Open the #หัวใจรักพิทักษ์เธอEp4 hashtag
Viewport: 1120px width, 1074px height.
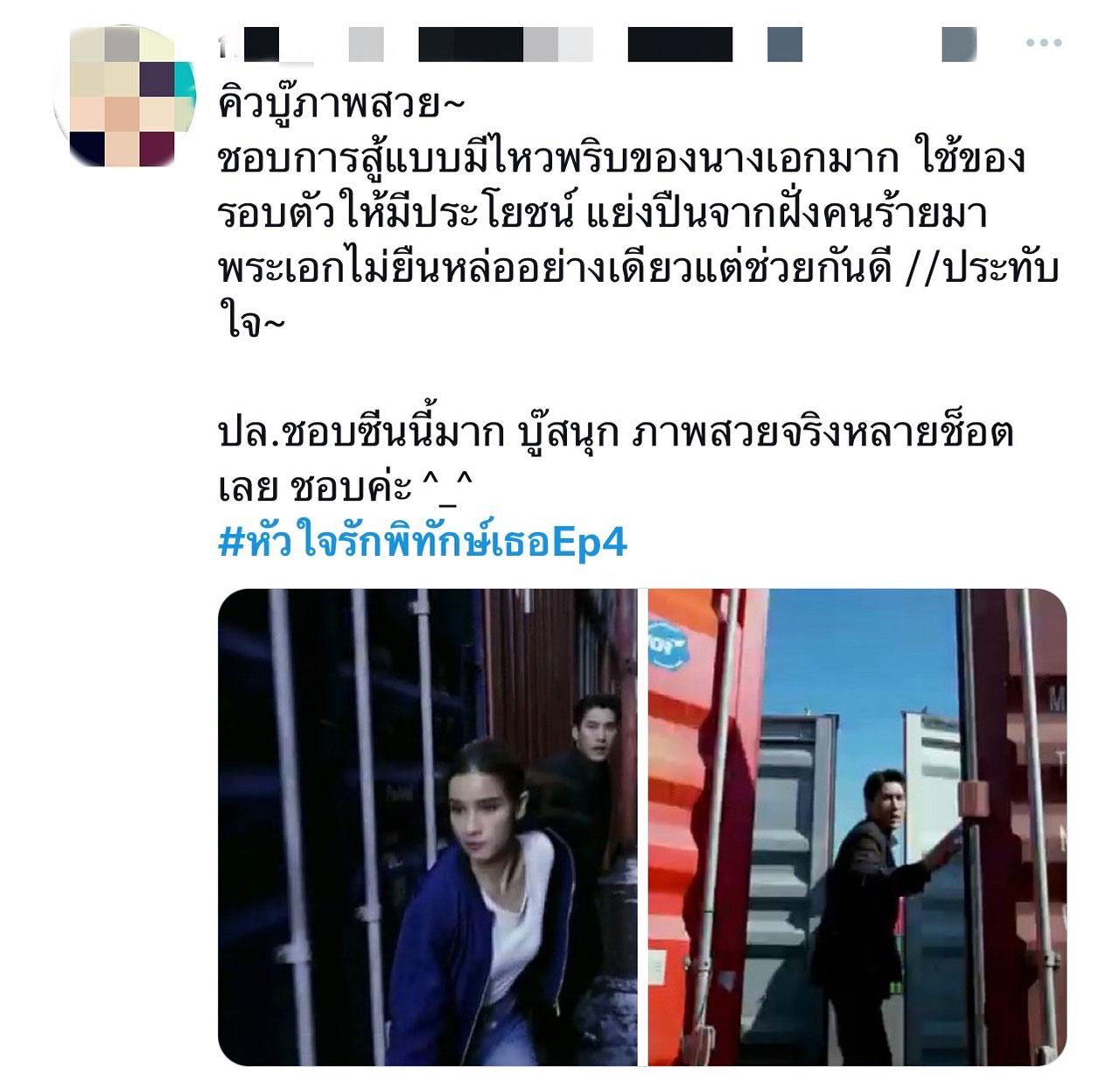point(423,544)
